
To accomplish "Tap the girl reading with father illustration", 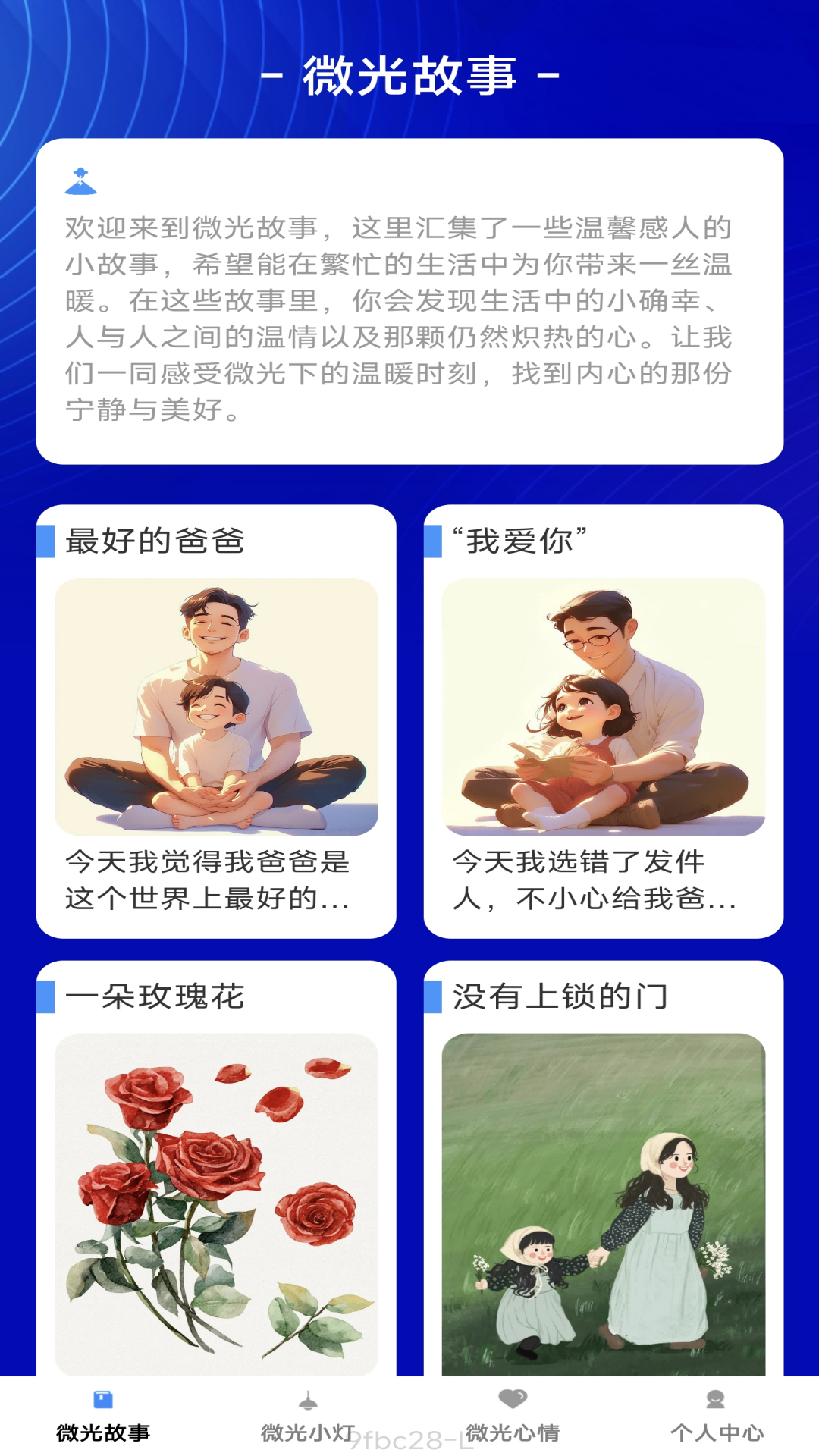I will click(603, 705).
